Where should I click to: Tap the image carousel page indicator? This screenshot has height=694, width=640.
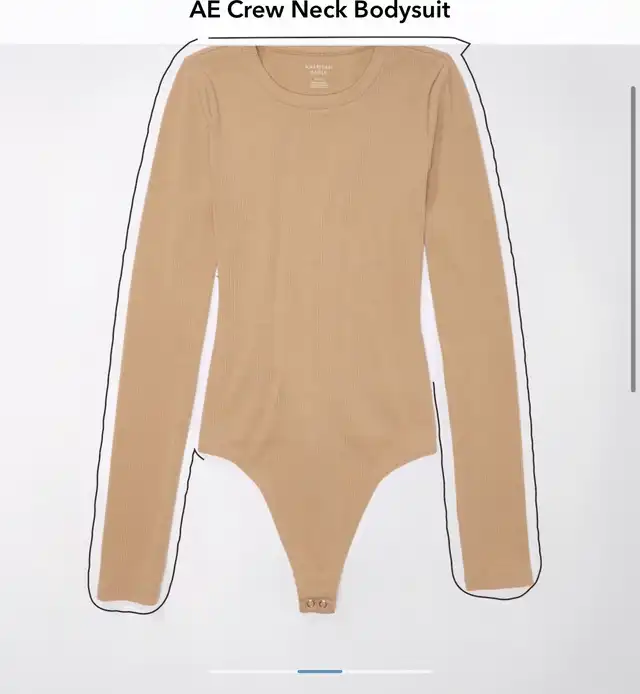click(x=320, y=671)
